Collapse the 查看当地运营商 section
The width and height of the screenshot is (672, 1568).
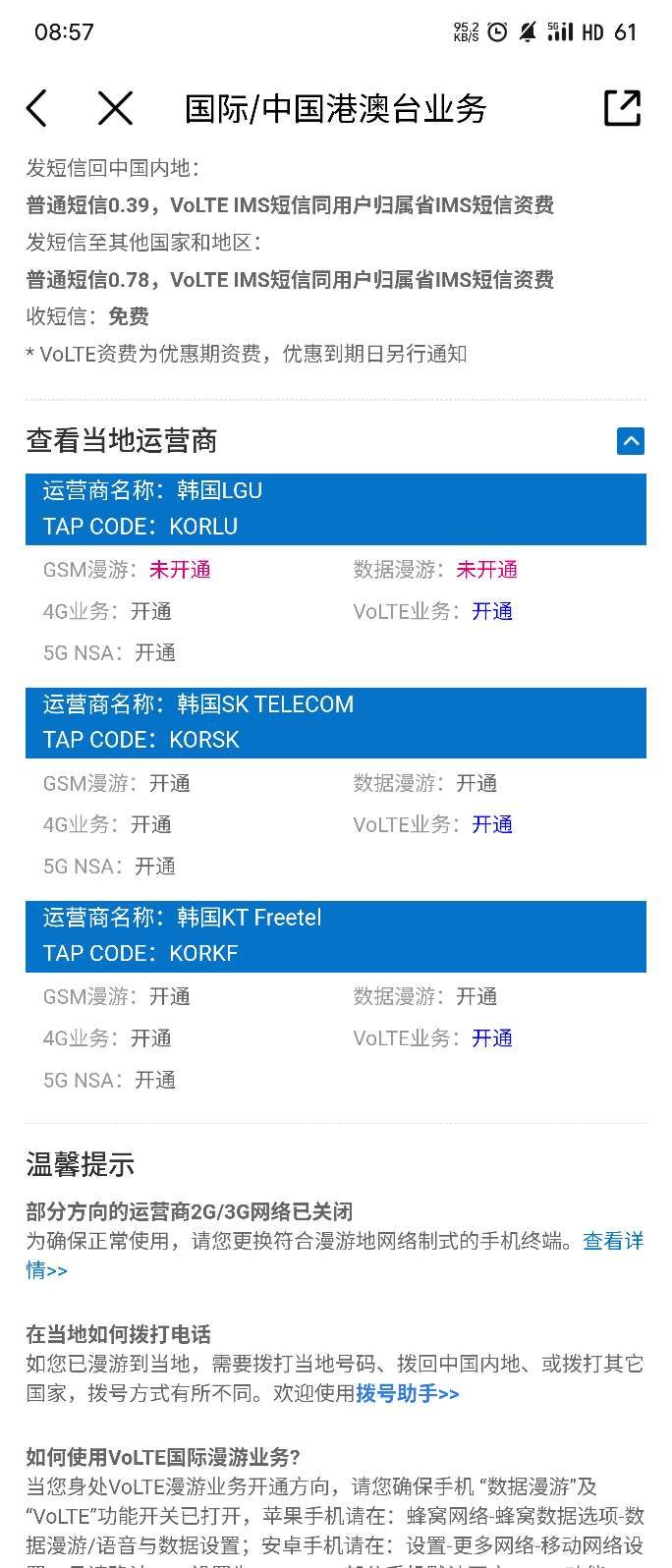(x=630, y=441)
